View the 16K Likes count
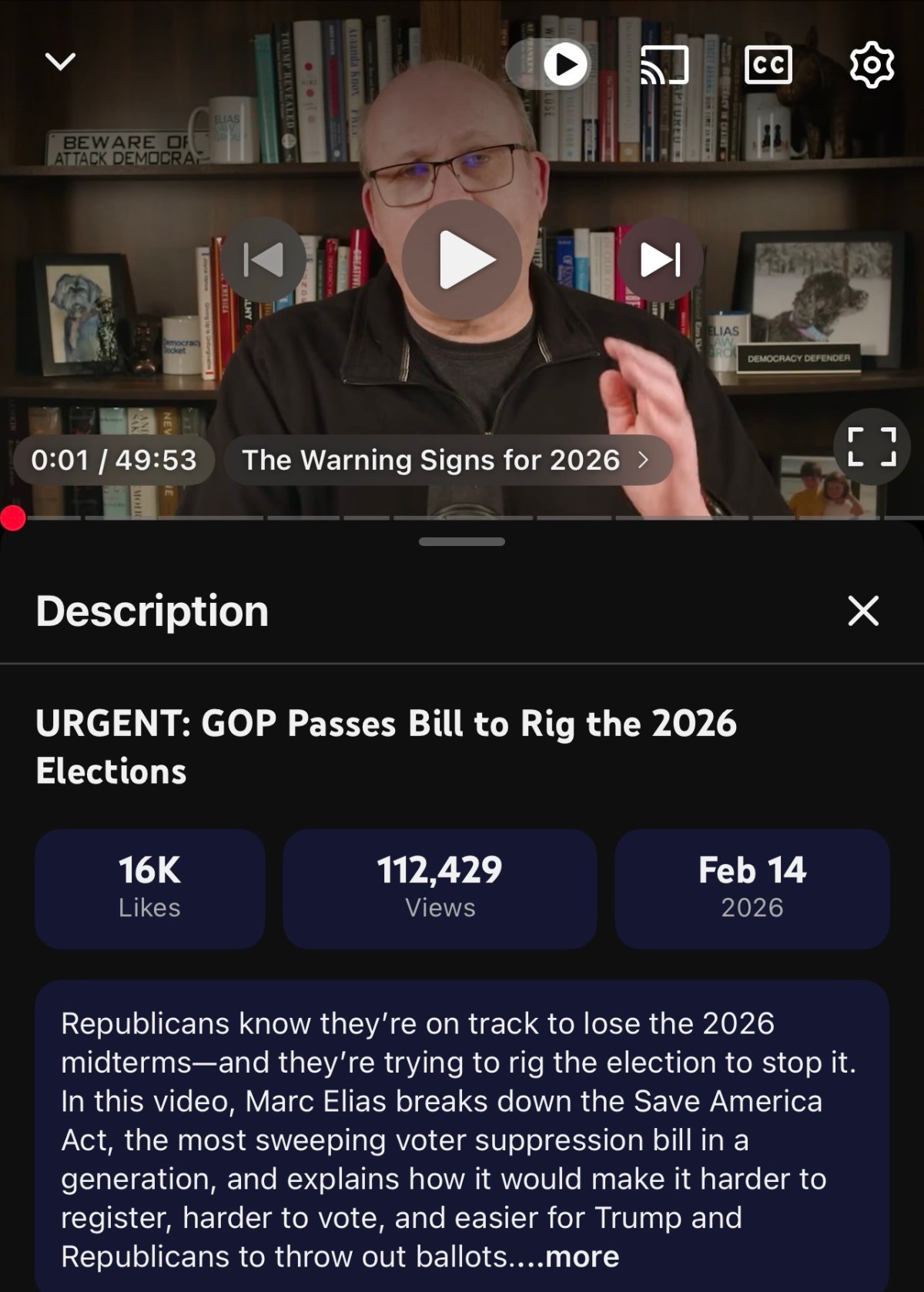 coord(149,887)
